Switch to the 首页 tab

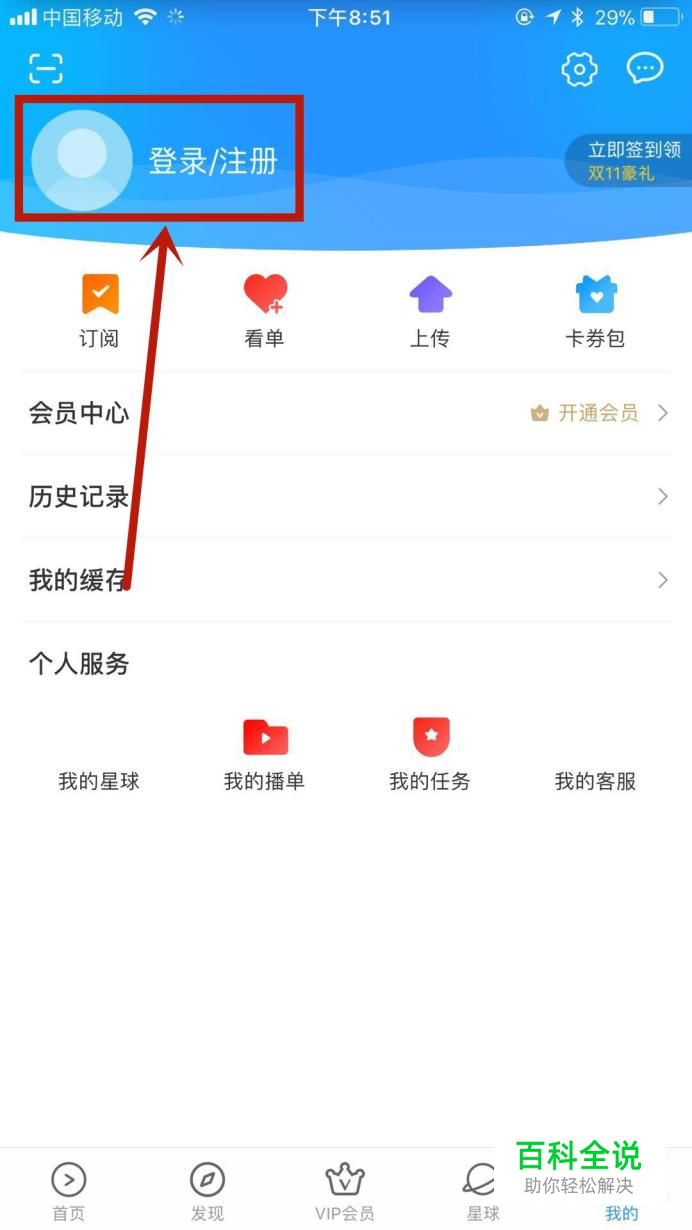69,1192
